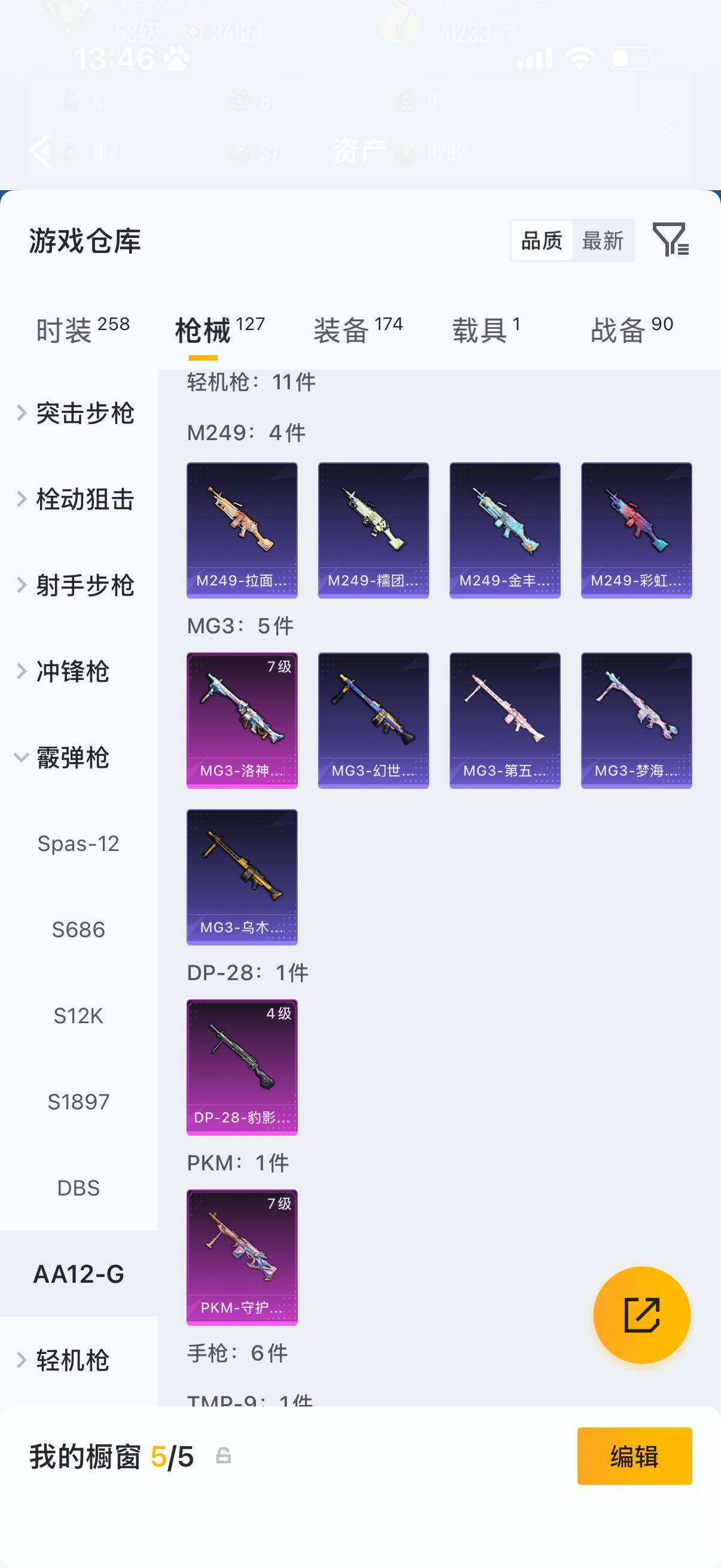Switch sorting to 最新
This screenshot has height=1568, width=721.
(603, 241)
